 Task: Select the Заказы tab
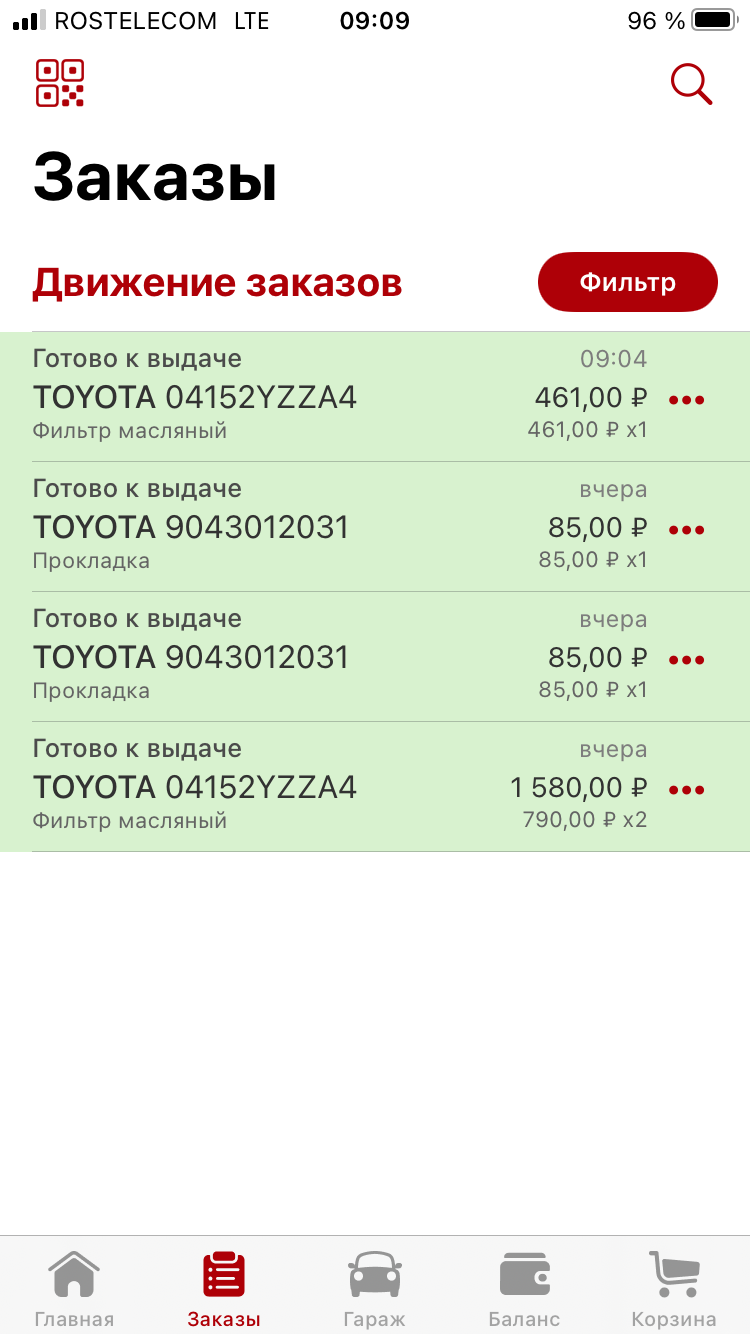pos(224,1289)
